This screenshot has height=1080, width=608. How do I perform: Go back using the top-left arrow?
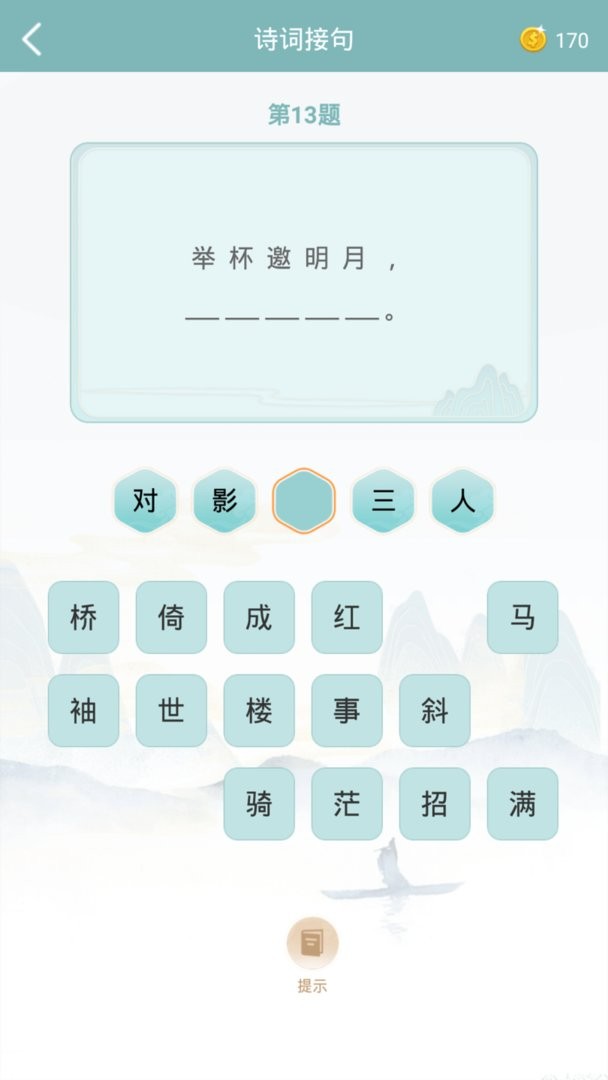[32, 39]
